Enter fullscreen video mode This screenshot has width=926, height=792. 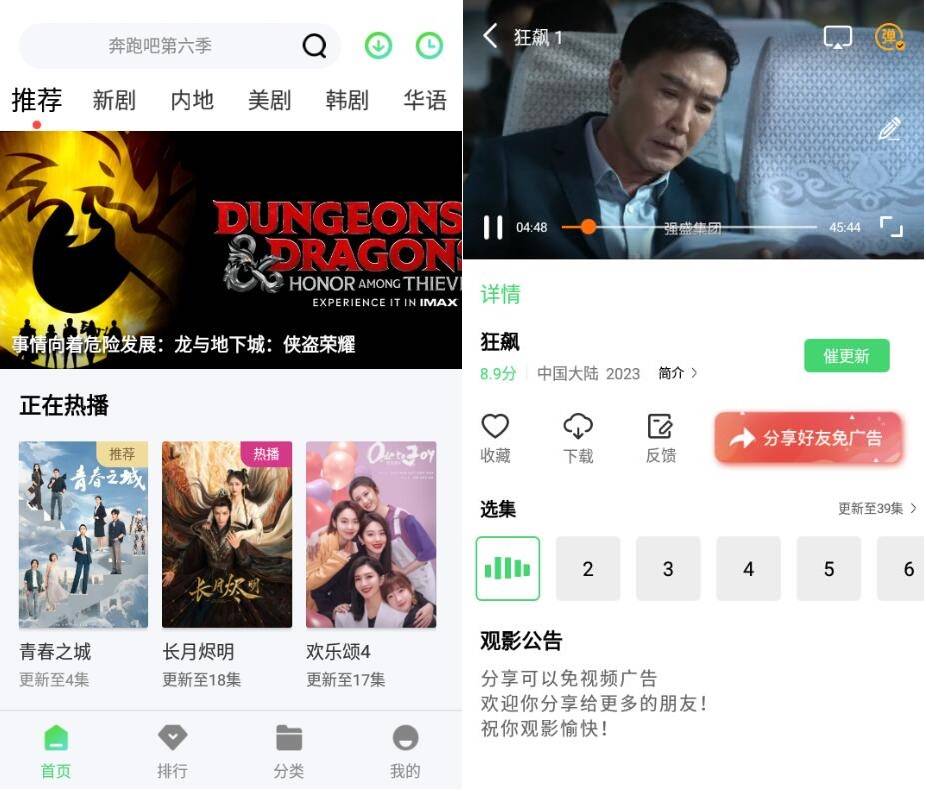pos(891,227)
